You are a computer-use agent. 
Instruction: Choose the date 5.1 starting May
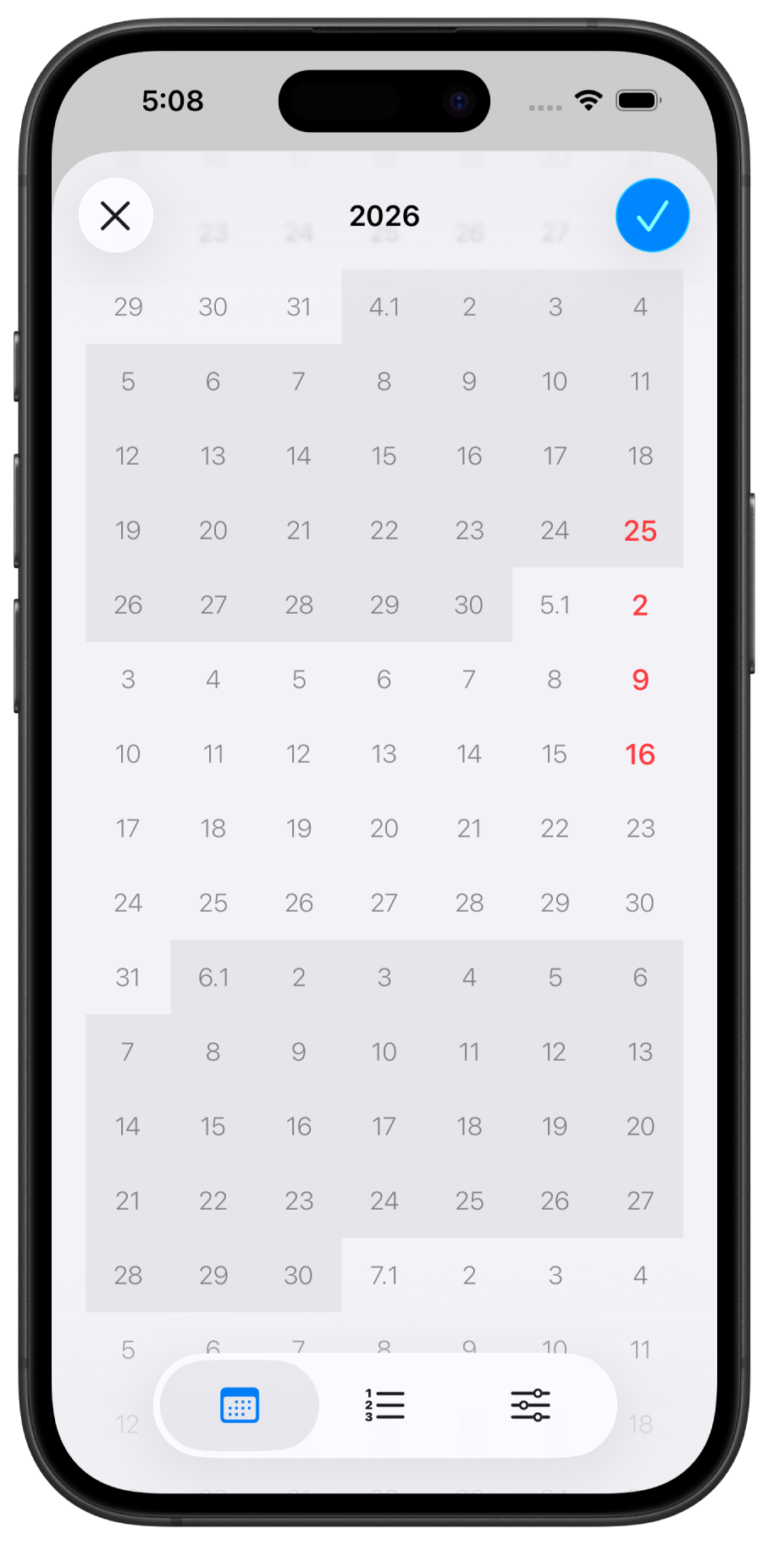coord(555,605)
